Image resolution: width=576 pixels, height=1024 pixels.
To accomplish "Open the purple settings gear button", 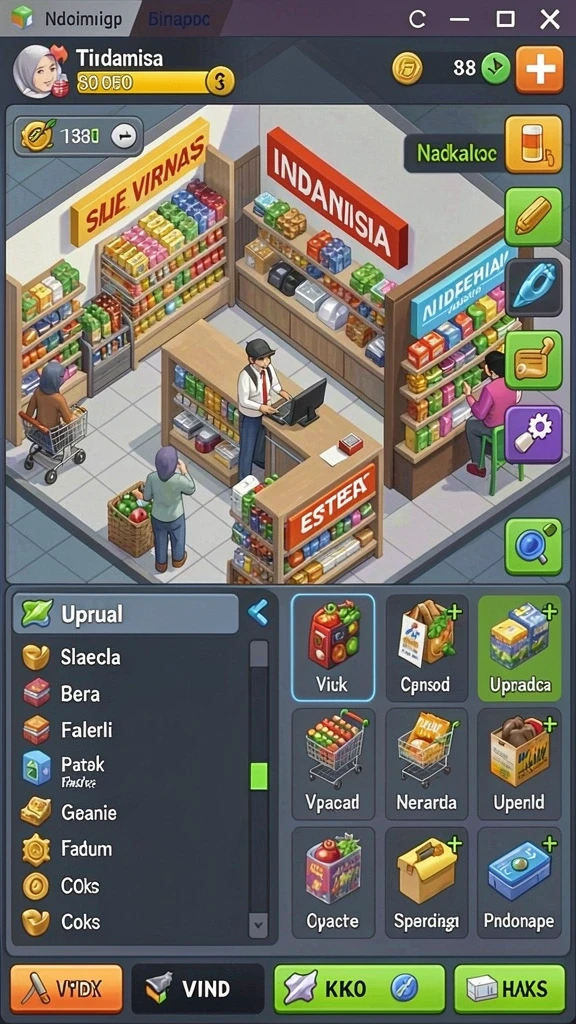I will pos(534,434).
